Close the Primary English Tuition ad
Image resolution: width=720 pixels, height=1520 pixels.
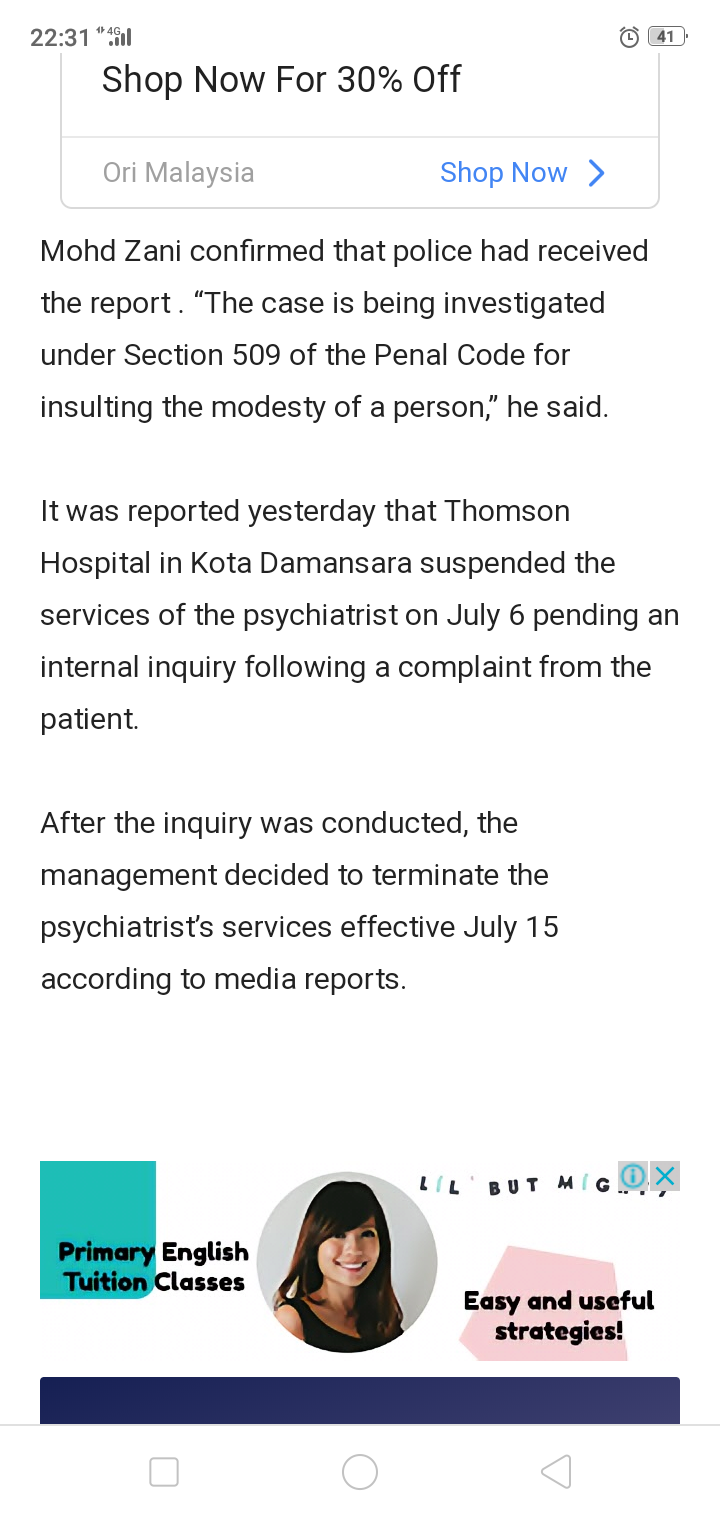point(665,1176)
